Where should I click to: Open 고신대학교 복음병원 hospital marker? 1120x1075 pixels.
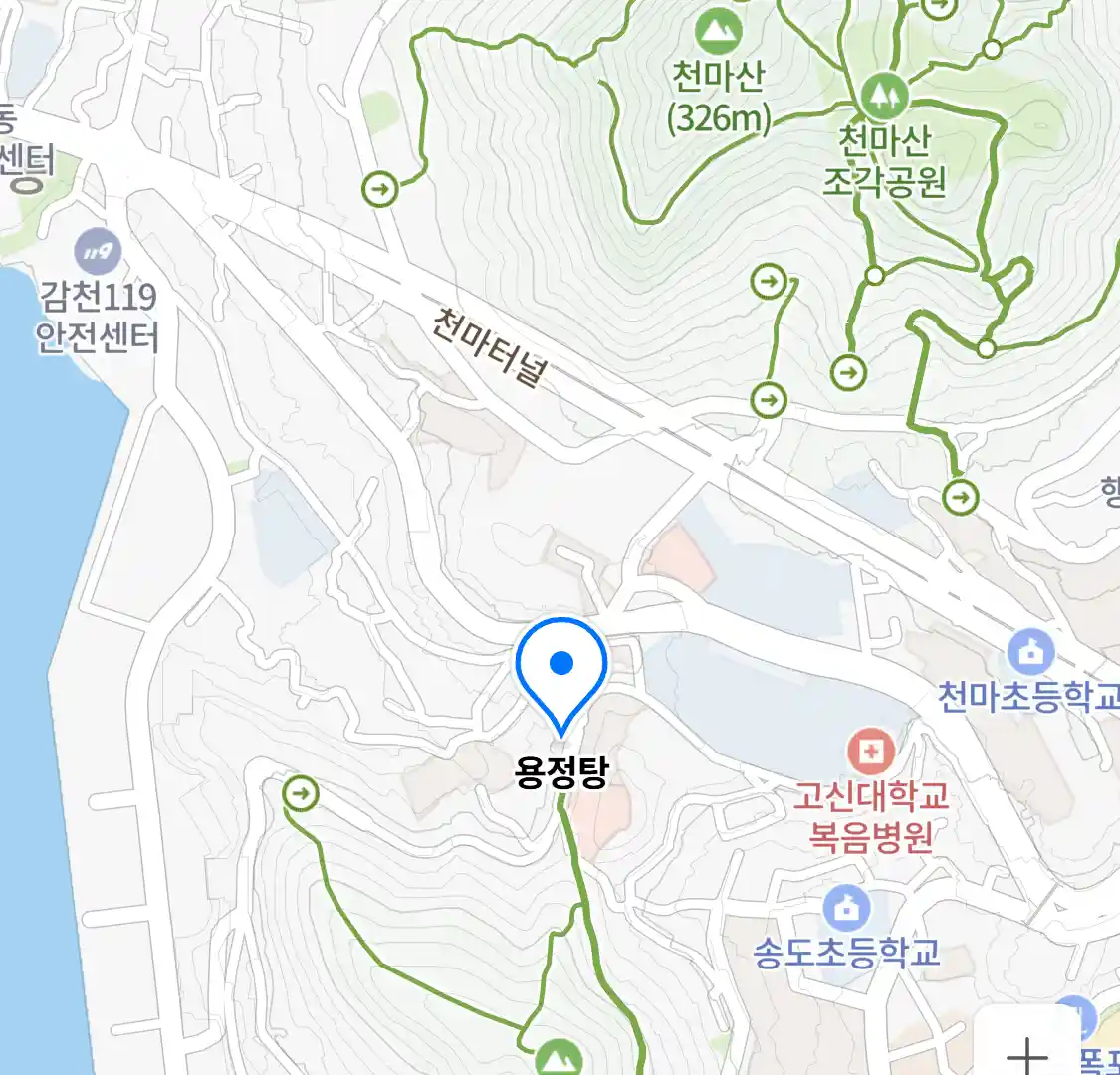tap(871, 752)
